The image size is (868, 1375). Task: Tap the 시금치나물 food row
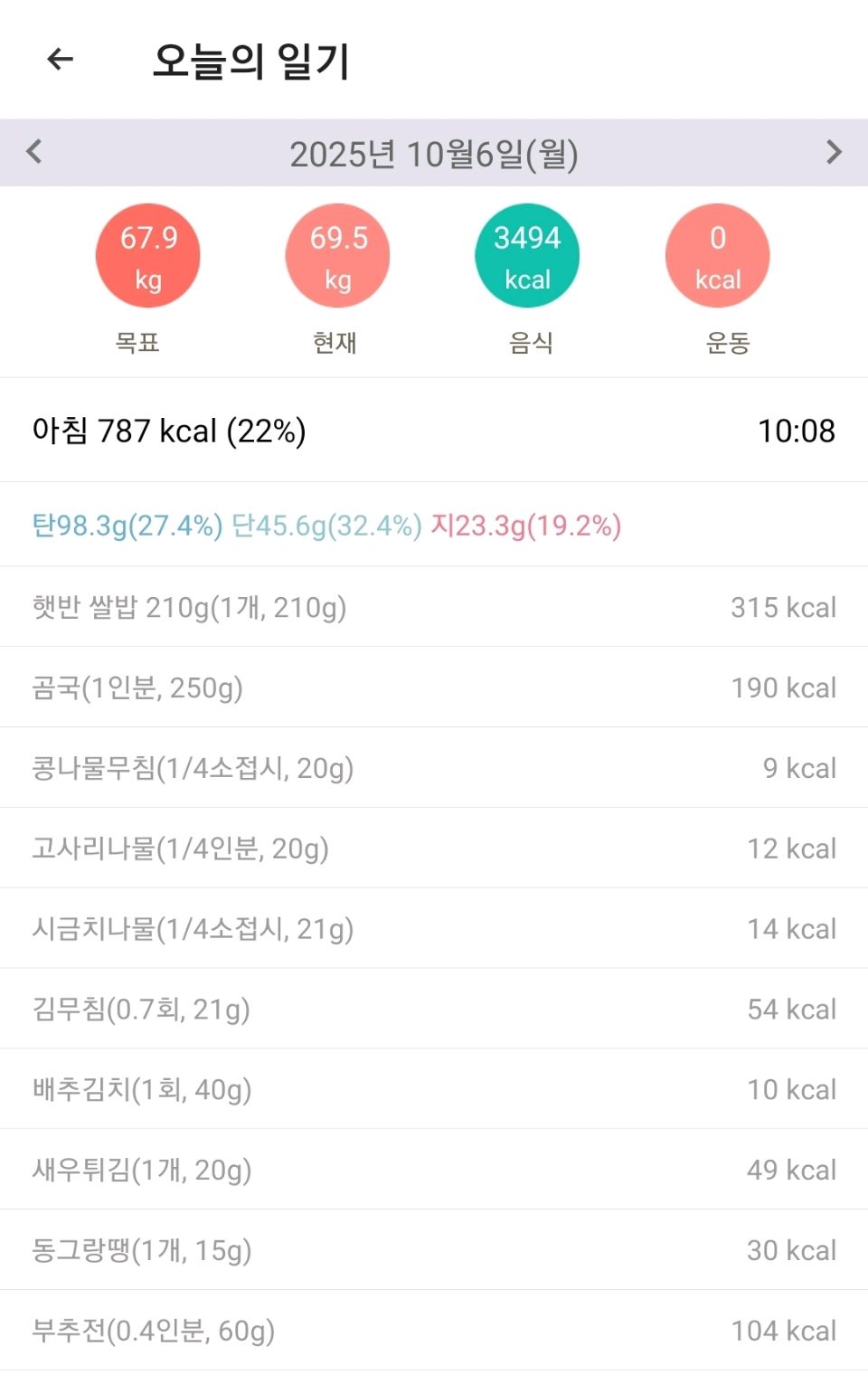(x=434, y=929)
